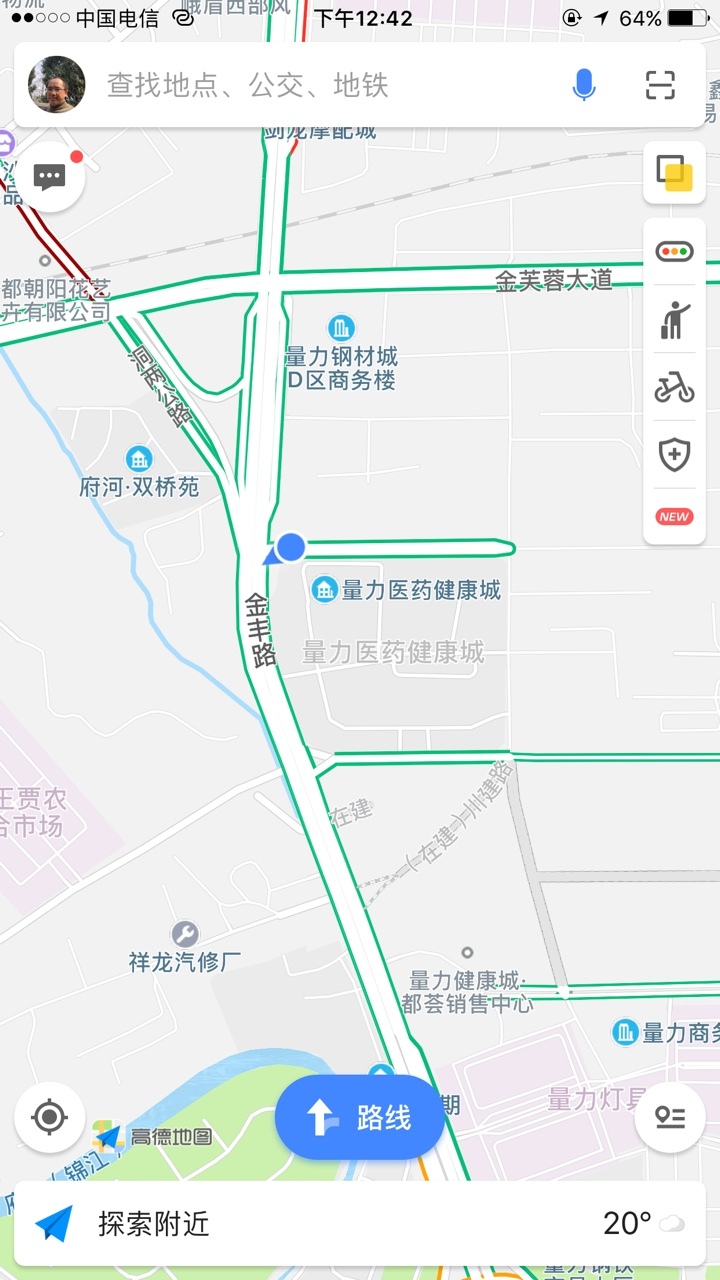Open the shared bike icon
This screenshot has width=720, height=1280.
[675, 387]
